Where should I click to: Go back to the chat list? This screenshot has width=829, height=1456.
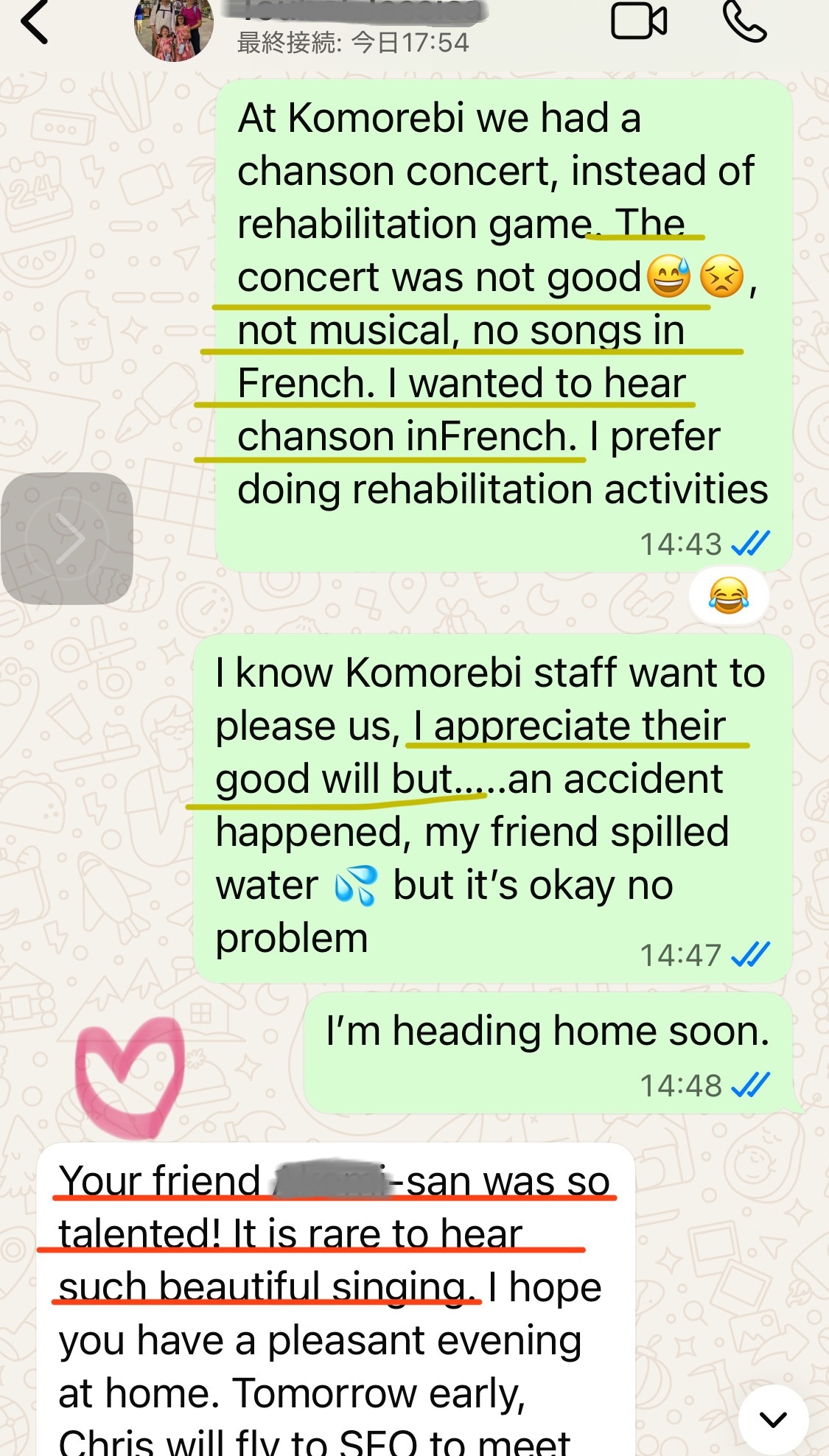click(x=35, y=22)
